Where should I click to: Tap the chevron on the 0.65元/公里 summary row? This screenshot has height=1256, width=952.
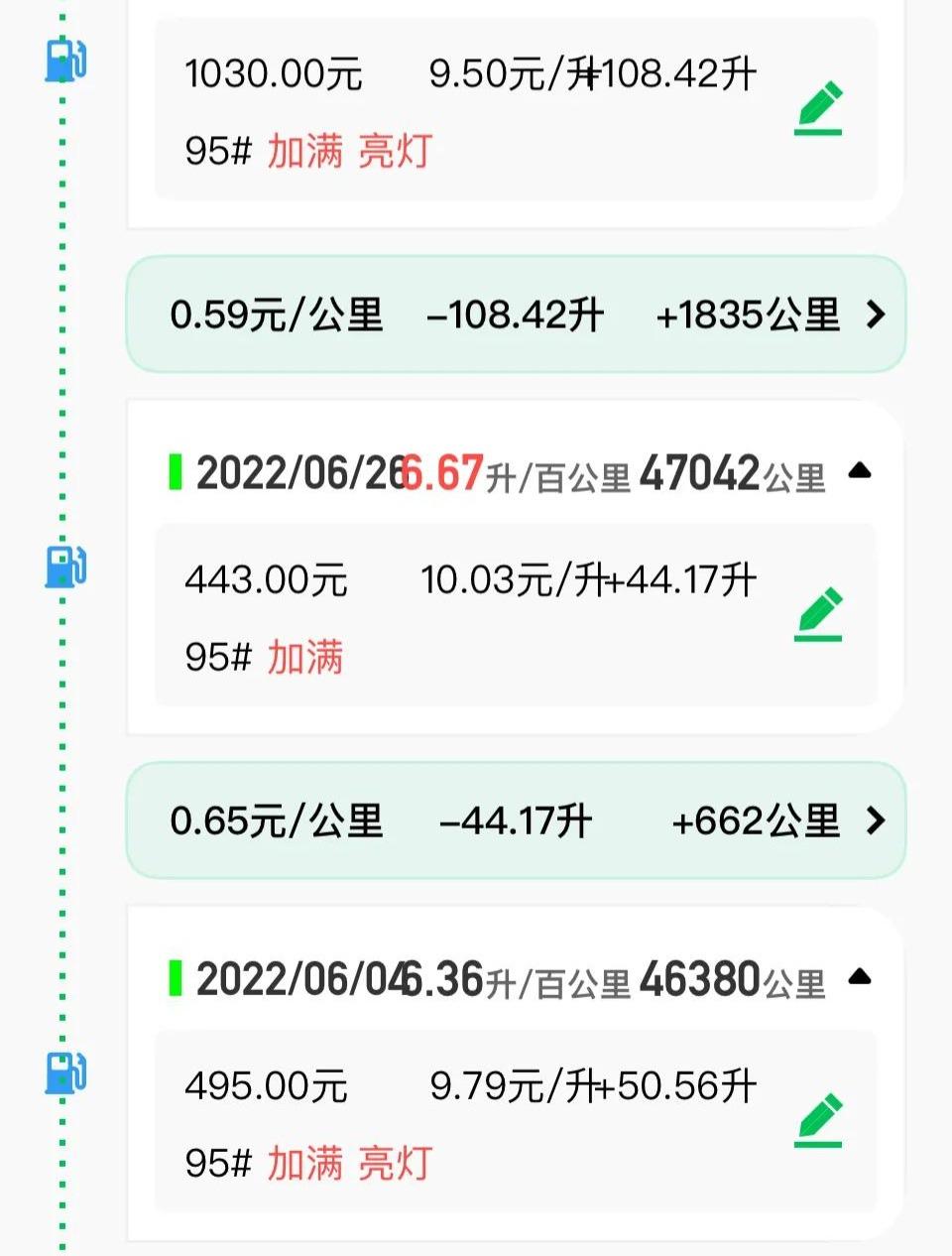click(875, 821)
